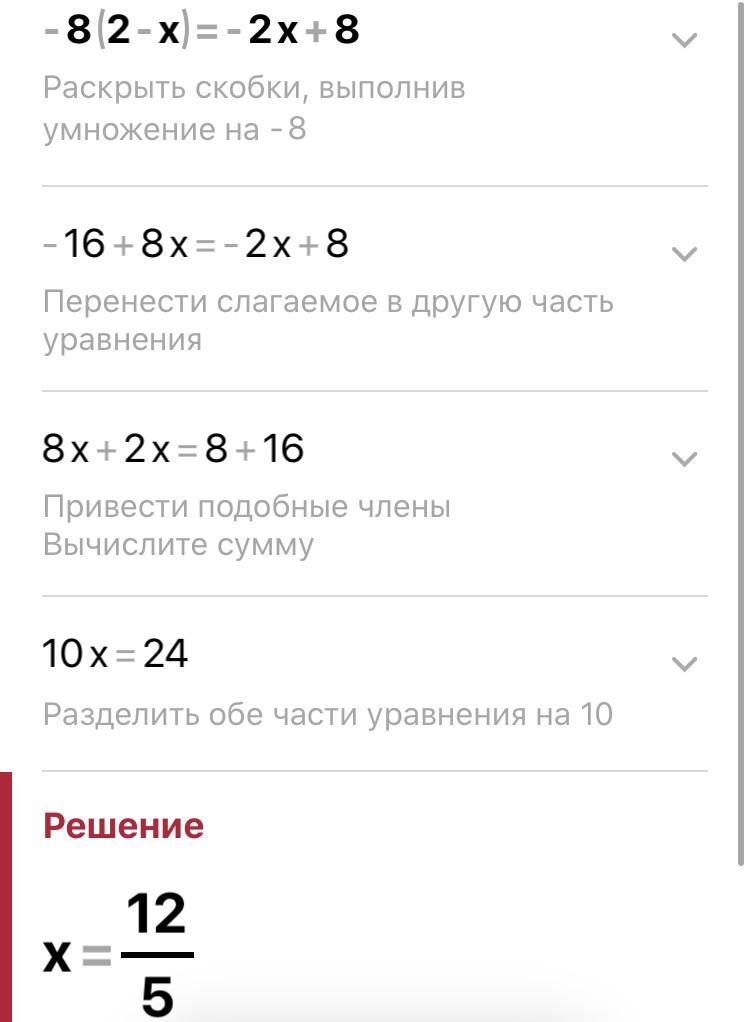Expand the step 10x=24
Screen dimensions: 750x1022
pyautogui.click(x=684, y=664)
